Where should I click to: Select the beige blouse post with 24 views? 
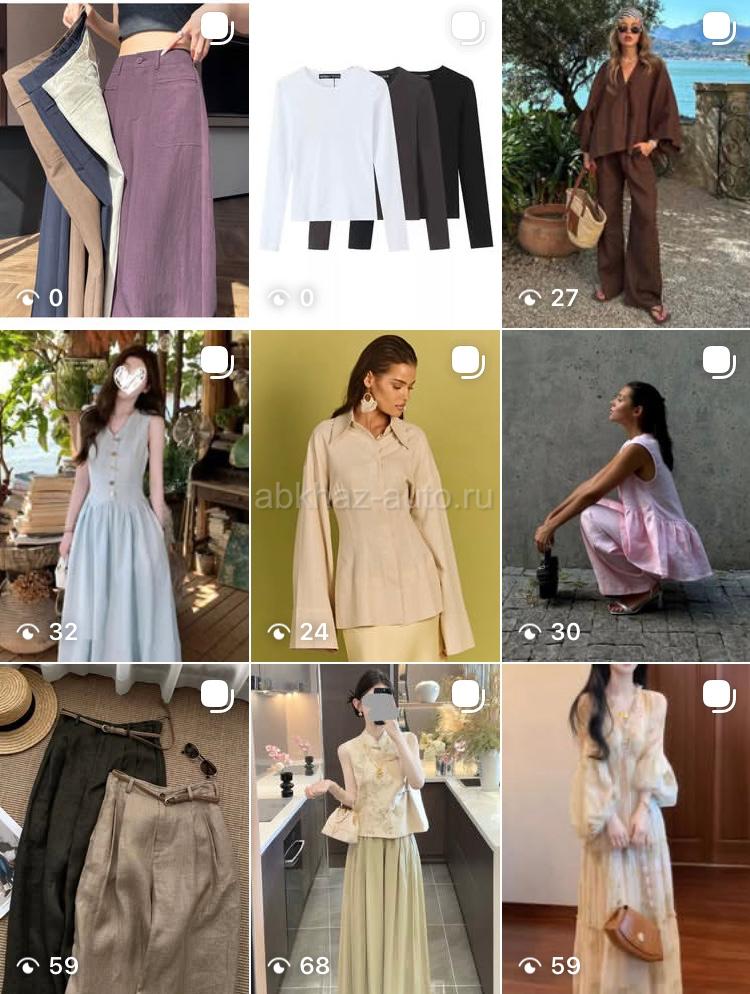[375, 495]
